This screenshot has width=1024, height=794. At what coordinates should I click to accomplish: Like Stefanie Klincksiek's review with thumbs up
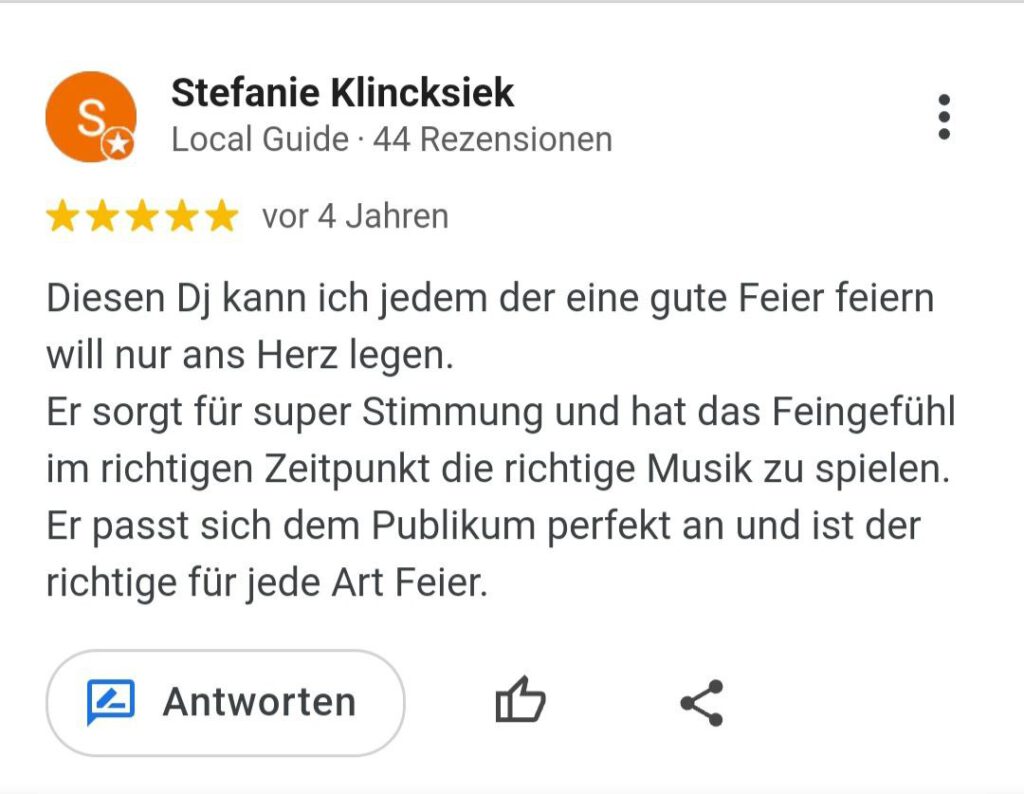[x=521, y=701]
